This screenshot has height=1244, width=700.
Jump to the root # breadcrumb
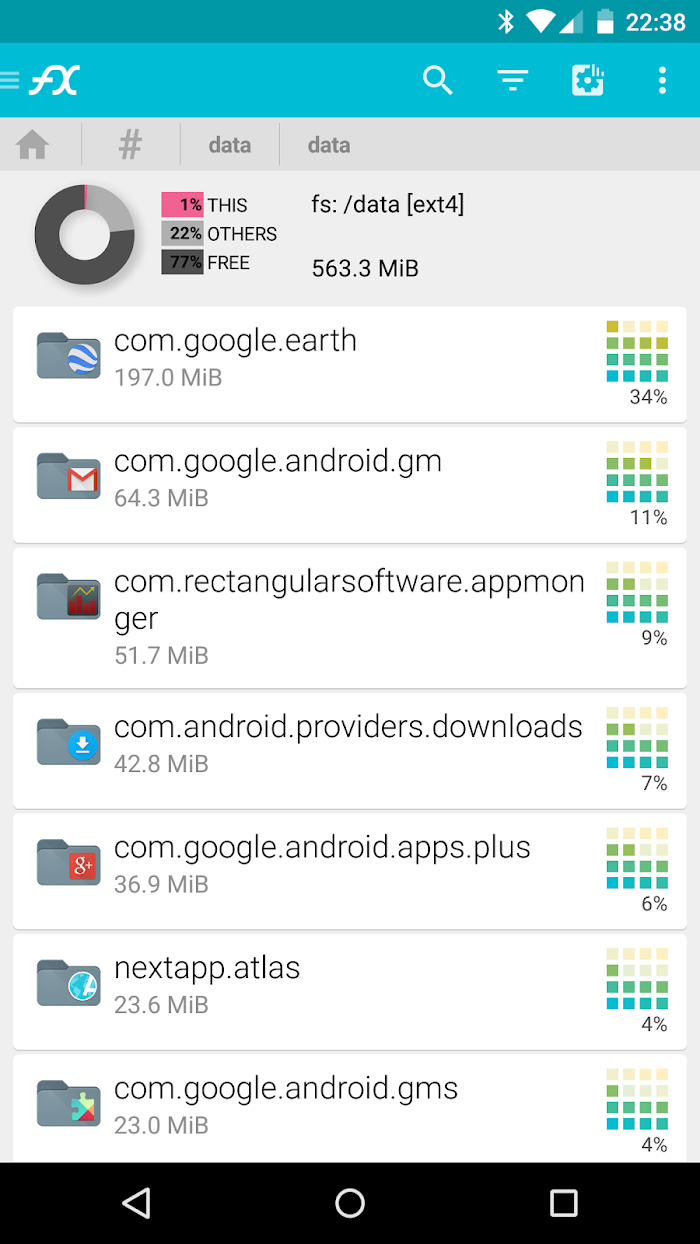[130, 146]
